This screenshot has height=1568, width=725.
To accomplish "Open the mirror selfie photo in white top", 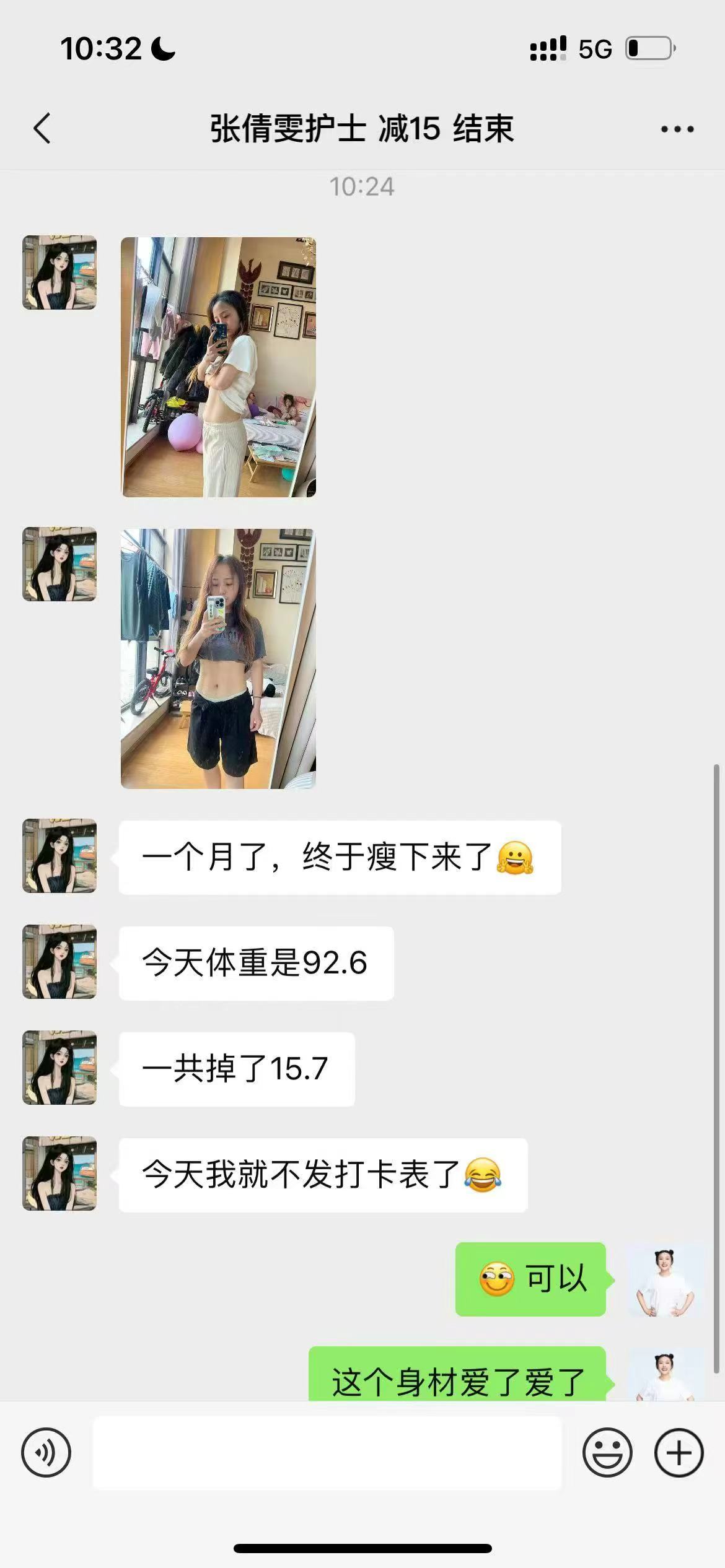I will (218, 367).
